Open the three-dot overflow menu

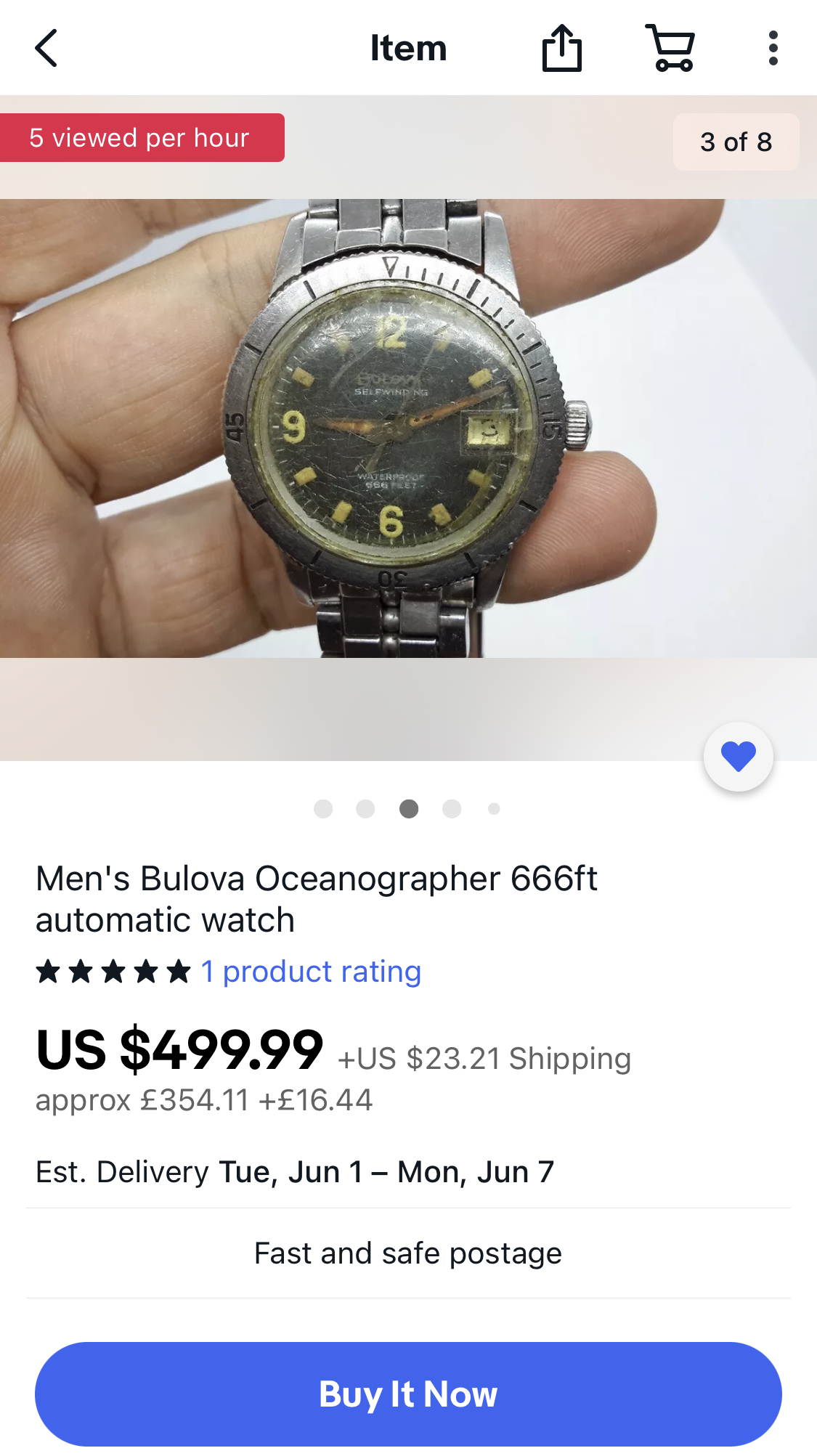[773, 49]
